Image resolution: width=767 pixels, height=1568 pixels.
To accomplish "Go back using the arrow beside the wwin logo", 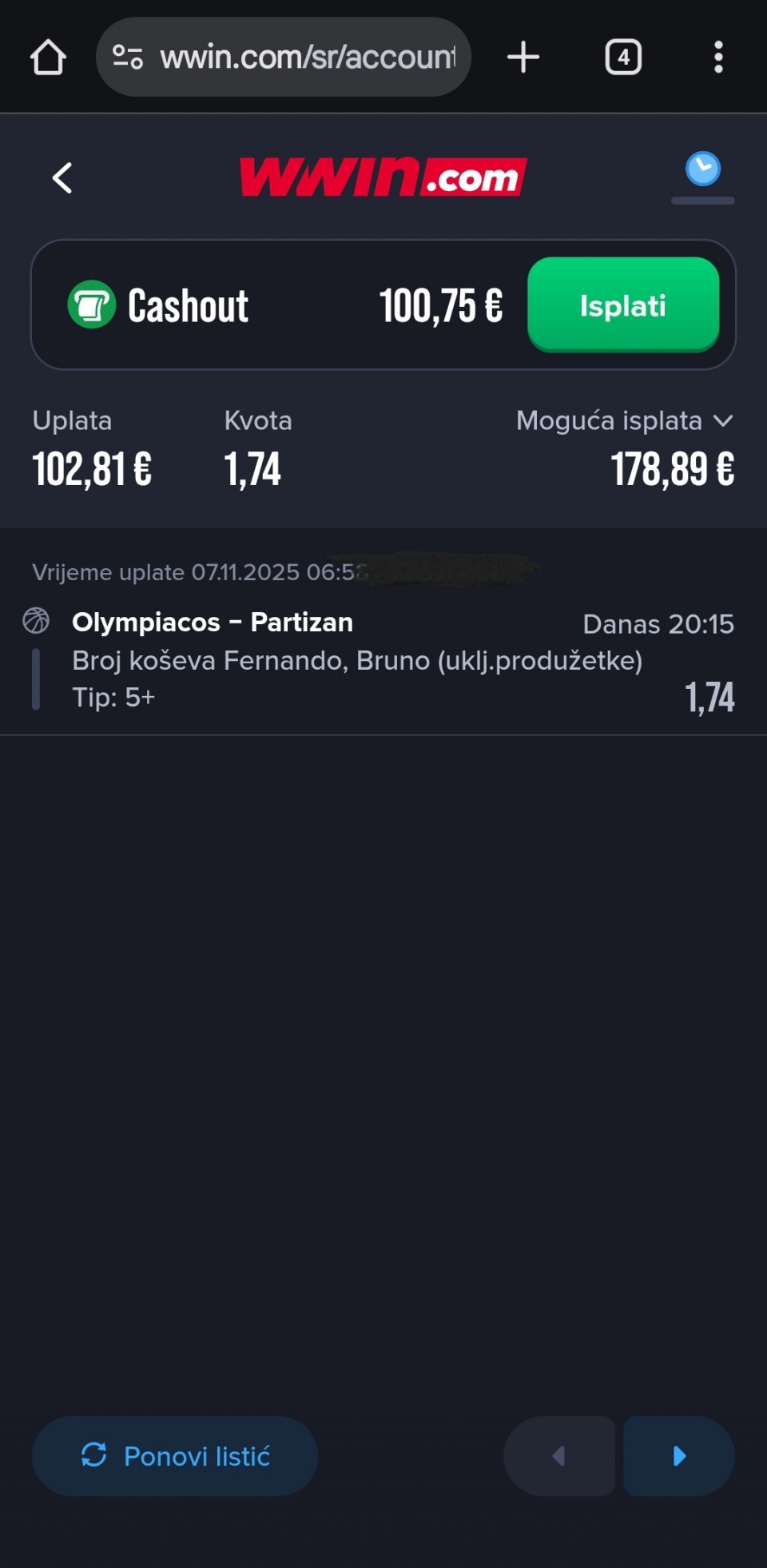I will [62, 177].
